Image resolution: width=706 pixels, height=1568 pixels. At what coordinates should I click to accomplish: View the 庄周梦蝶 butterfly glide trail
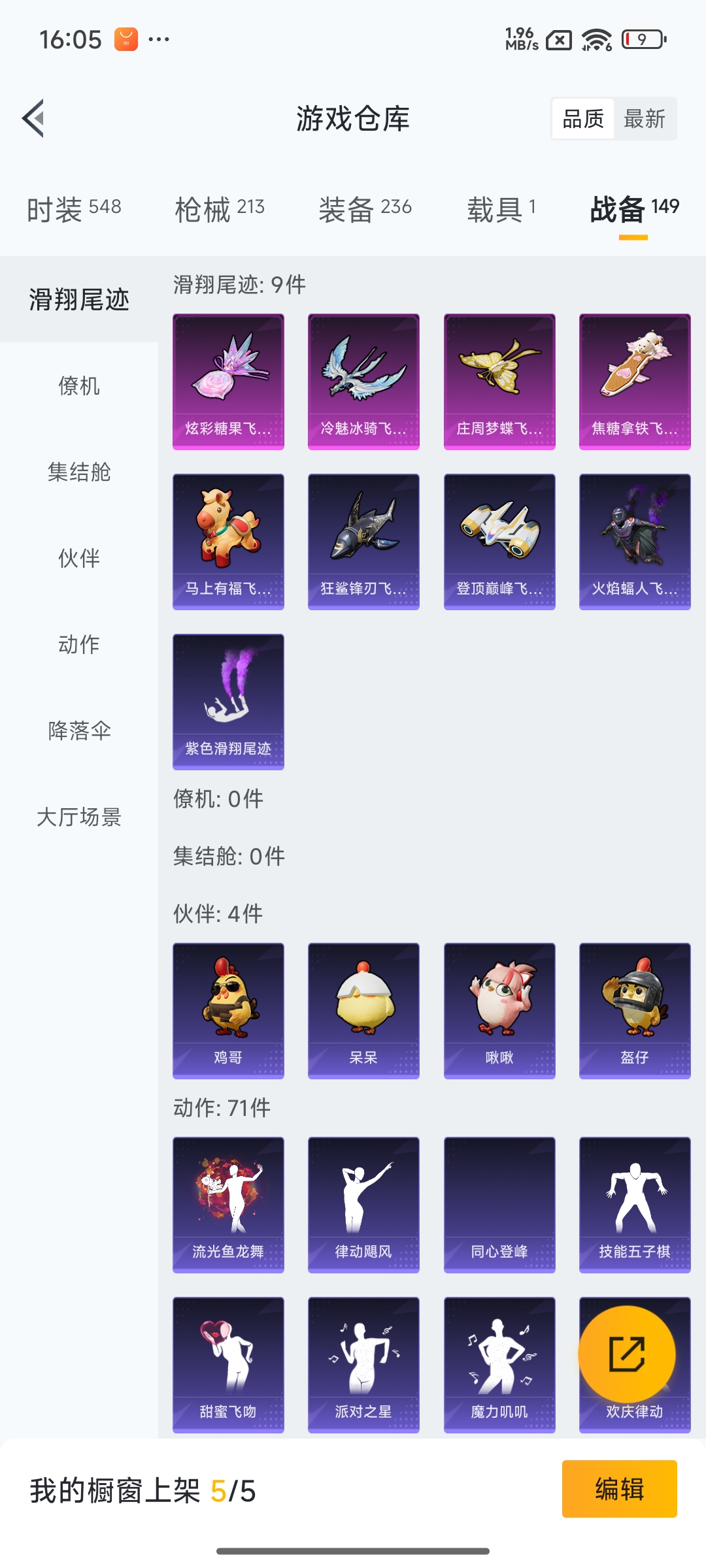click(x=499, y=382)
